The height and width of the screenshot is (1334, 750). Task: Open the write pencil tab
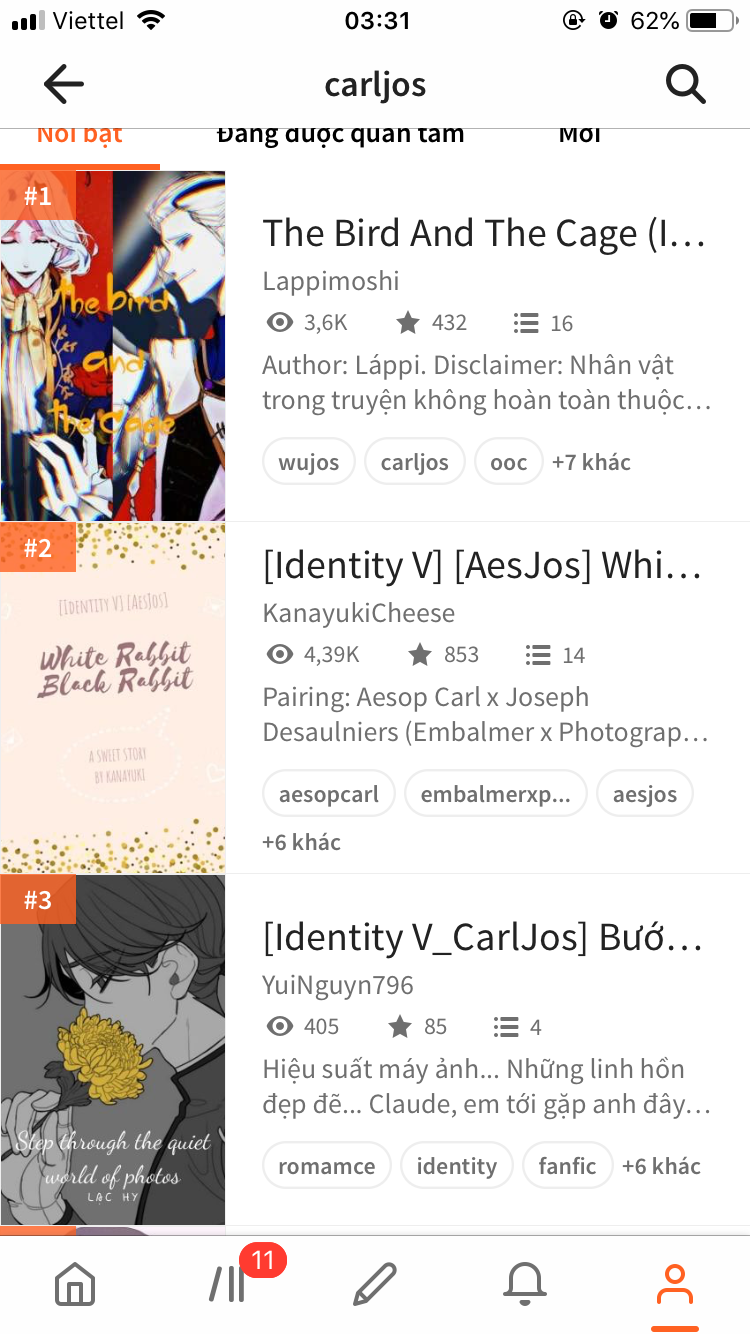click(x=375, y=1284)
